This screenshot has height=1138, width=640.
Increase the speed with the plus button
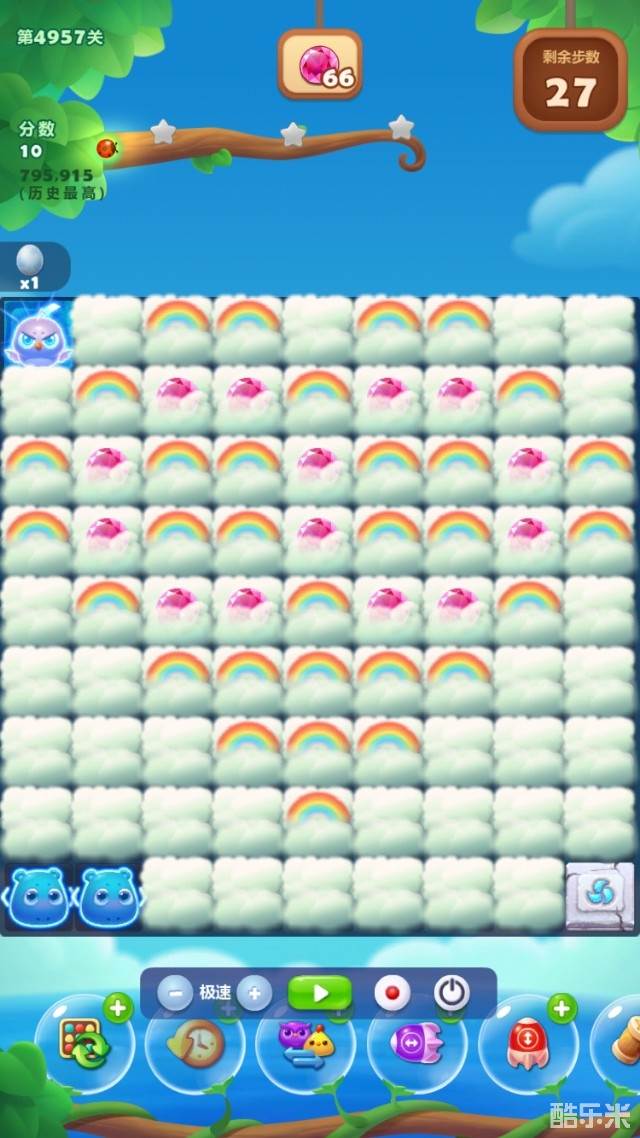point(254,993)
